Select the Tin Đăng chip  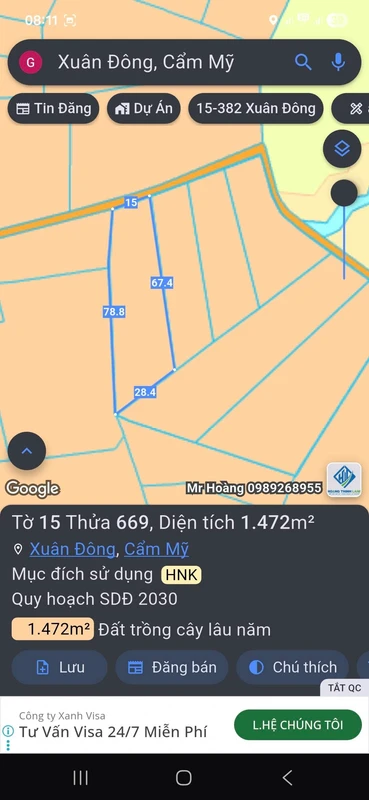click(53, 108)
